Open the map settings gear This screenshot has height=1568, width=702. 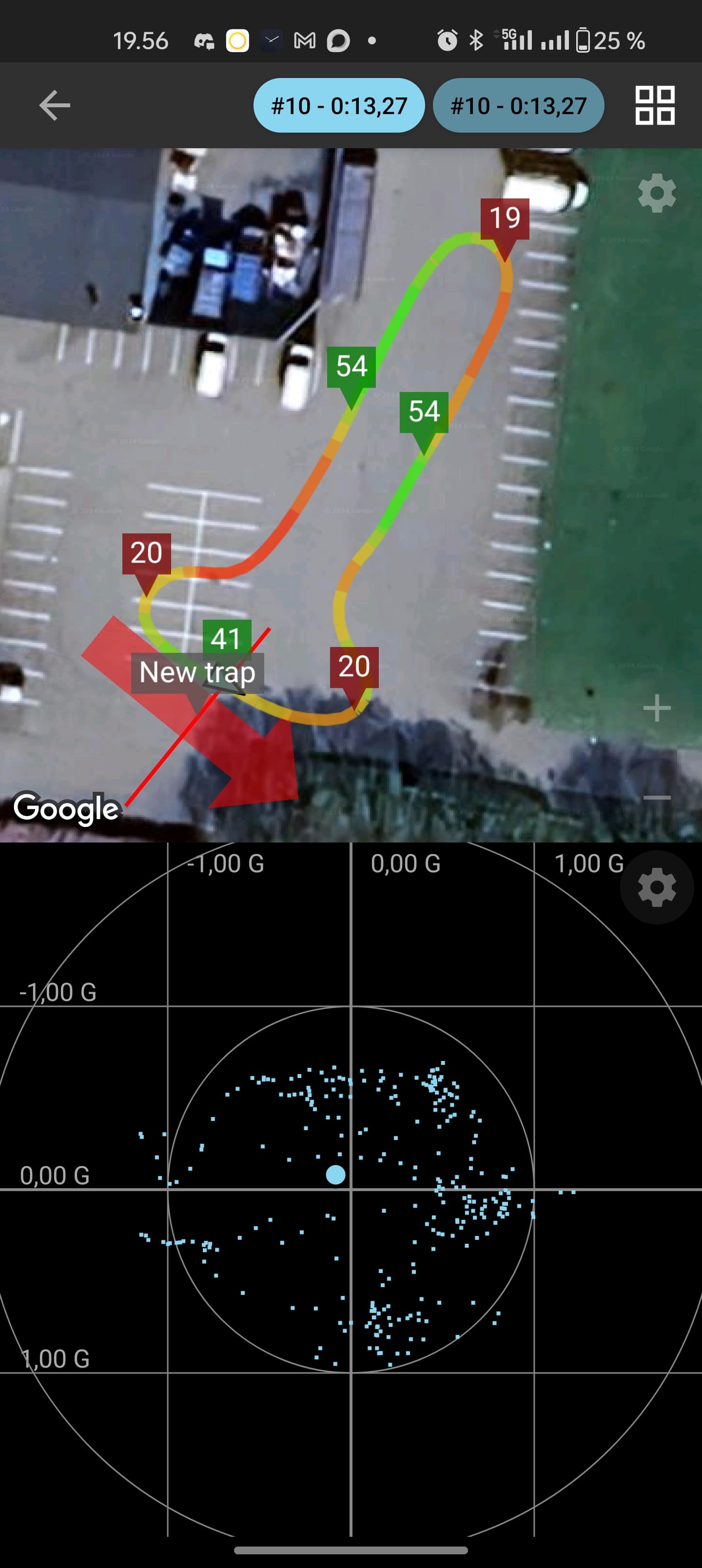coord(657,193)
